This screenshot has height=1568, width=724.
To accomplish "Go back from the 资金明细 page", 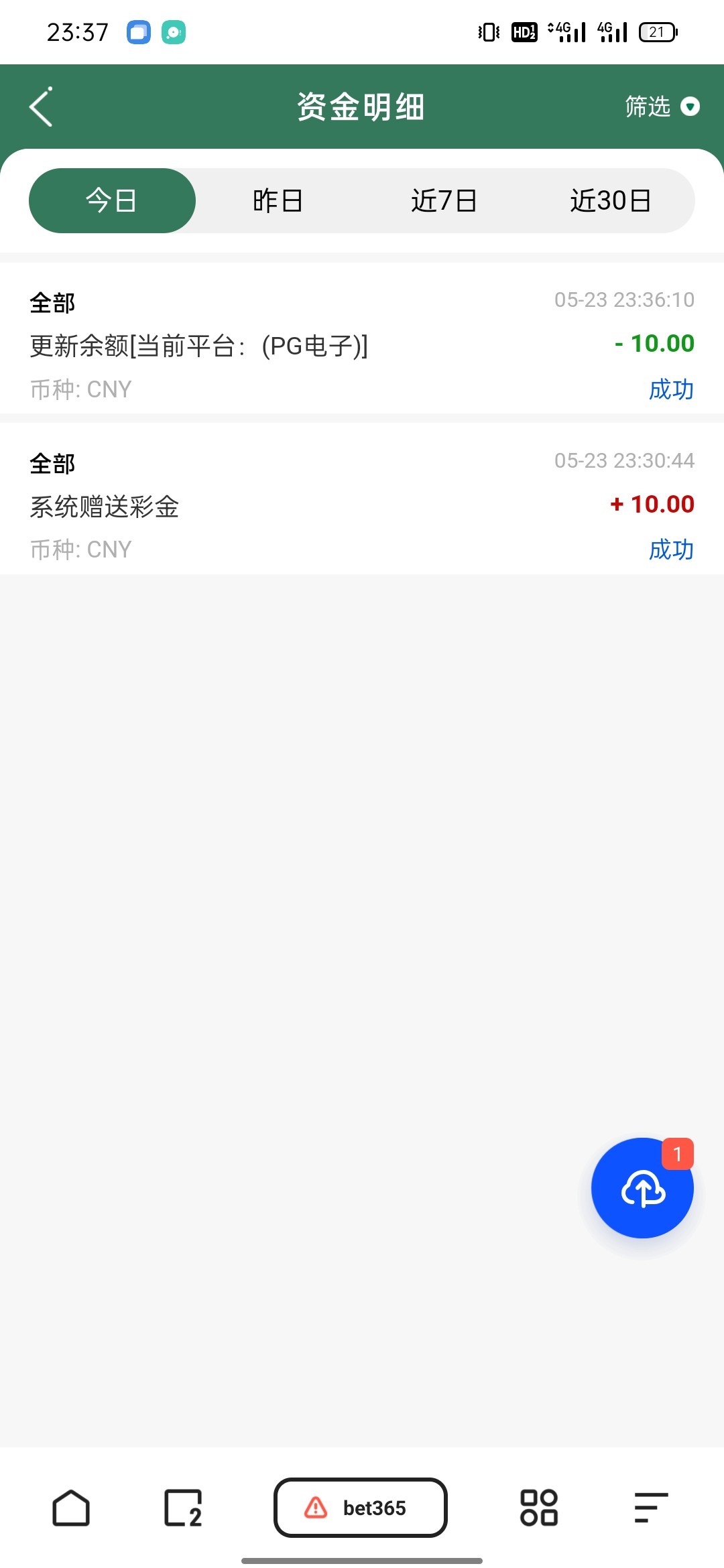I will pos(42,107).
